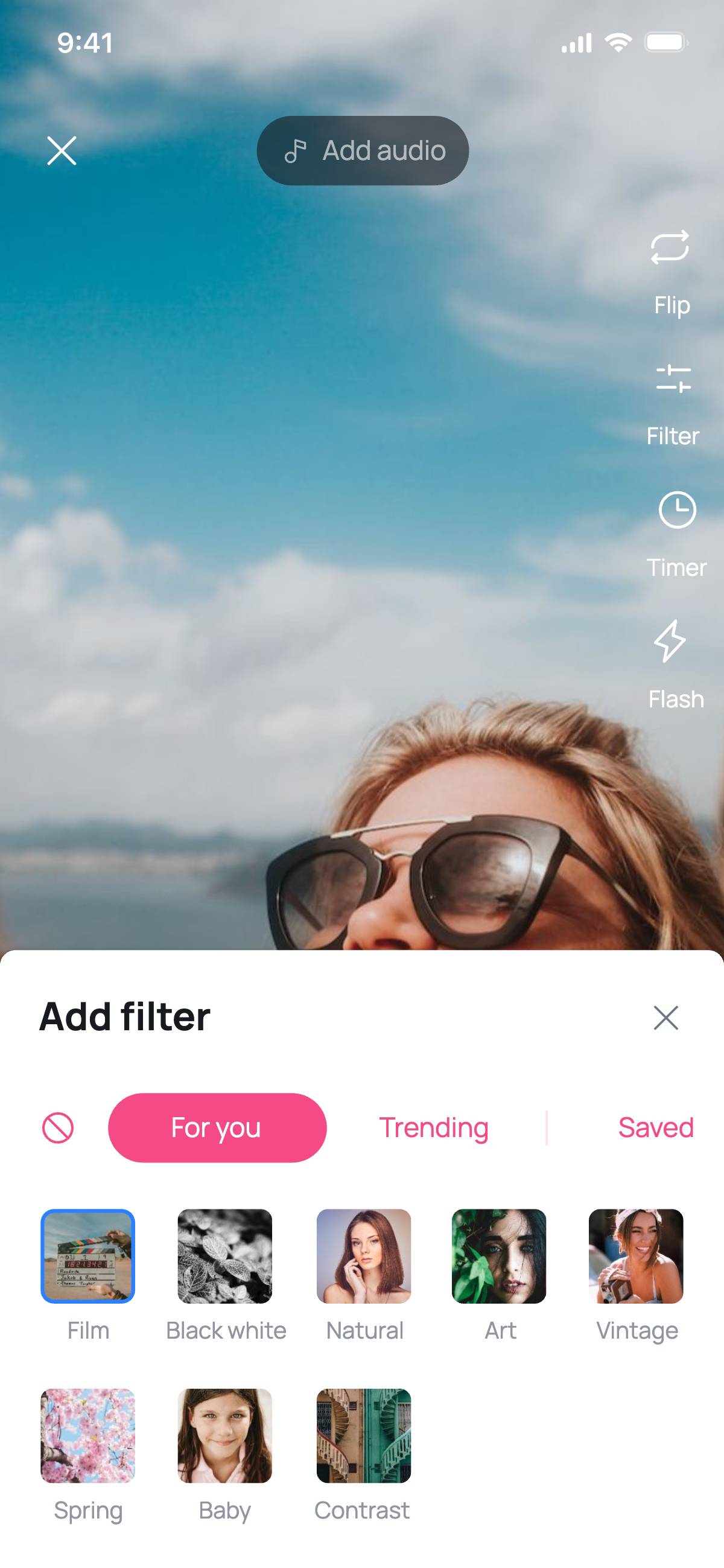Choose the Film filter
Screen dimensions: 724x1568
pyautogui.click(x=87, y=1257)
